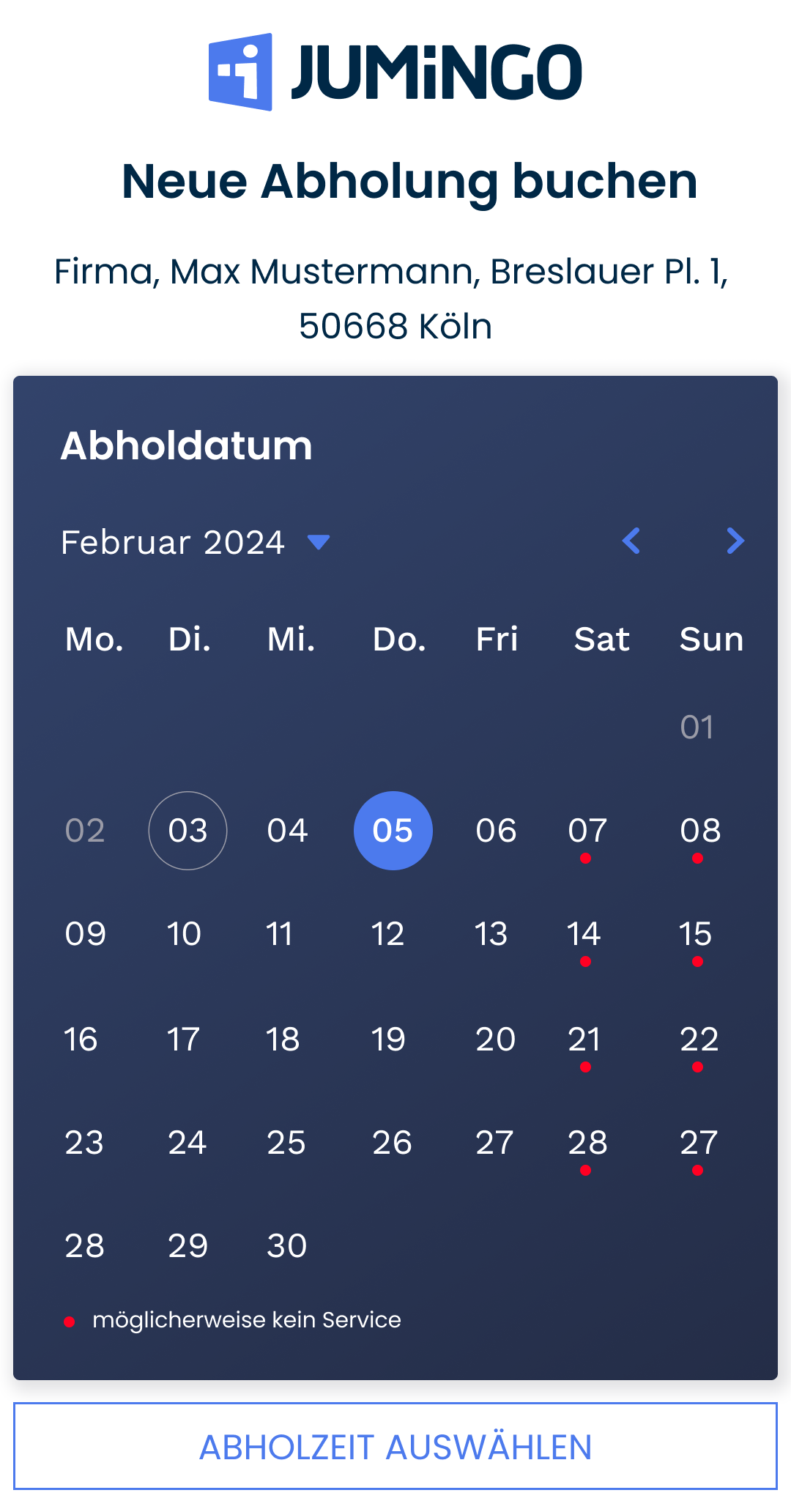The width and height of the screenshot is (791, 1512).
Task: Select the Mo. column header
Action: point(93,639)
